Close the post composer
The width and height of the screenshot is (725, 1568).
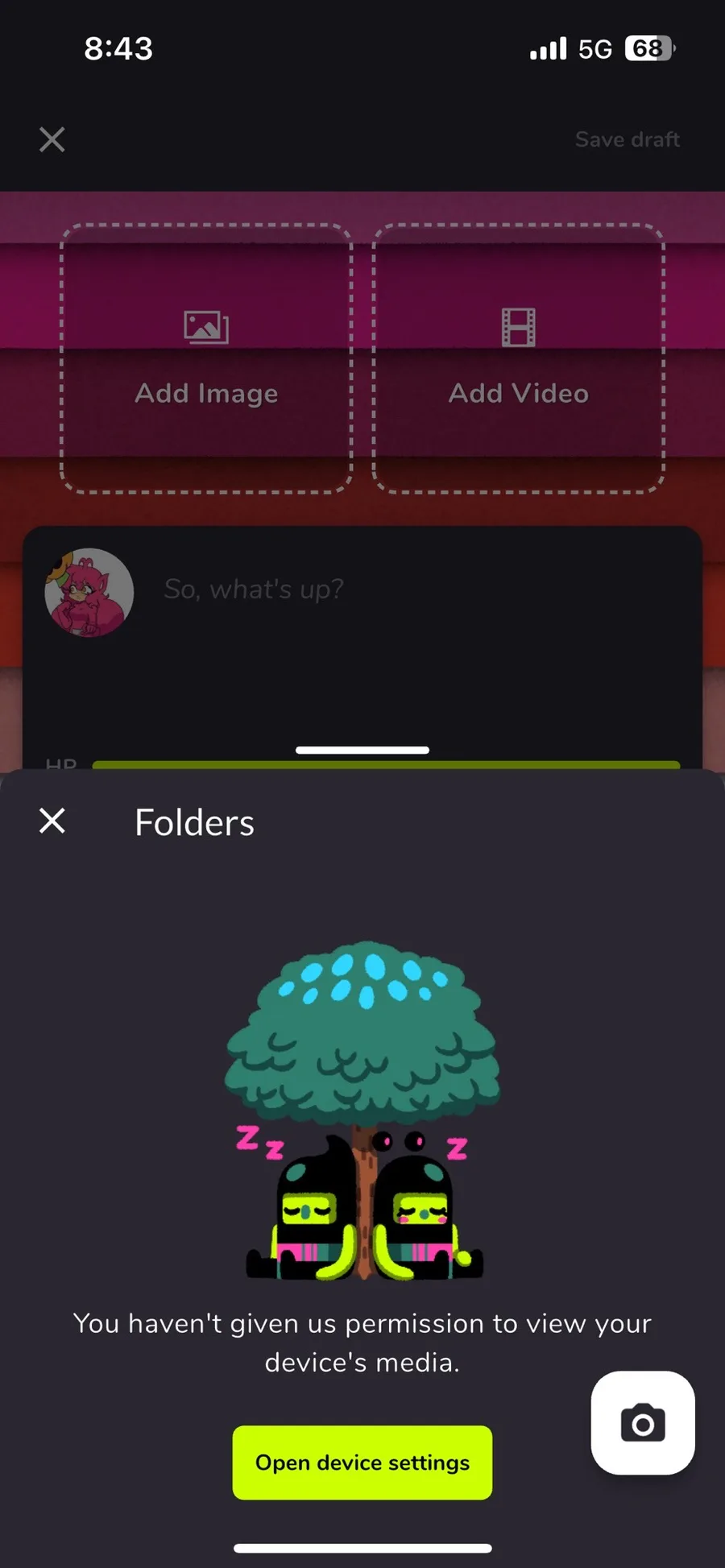[x=52, y=139]
